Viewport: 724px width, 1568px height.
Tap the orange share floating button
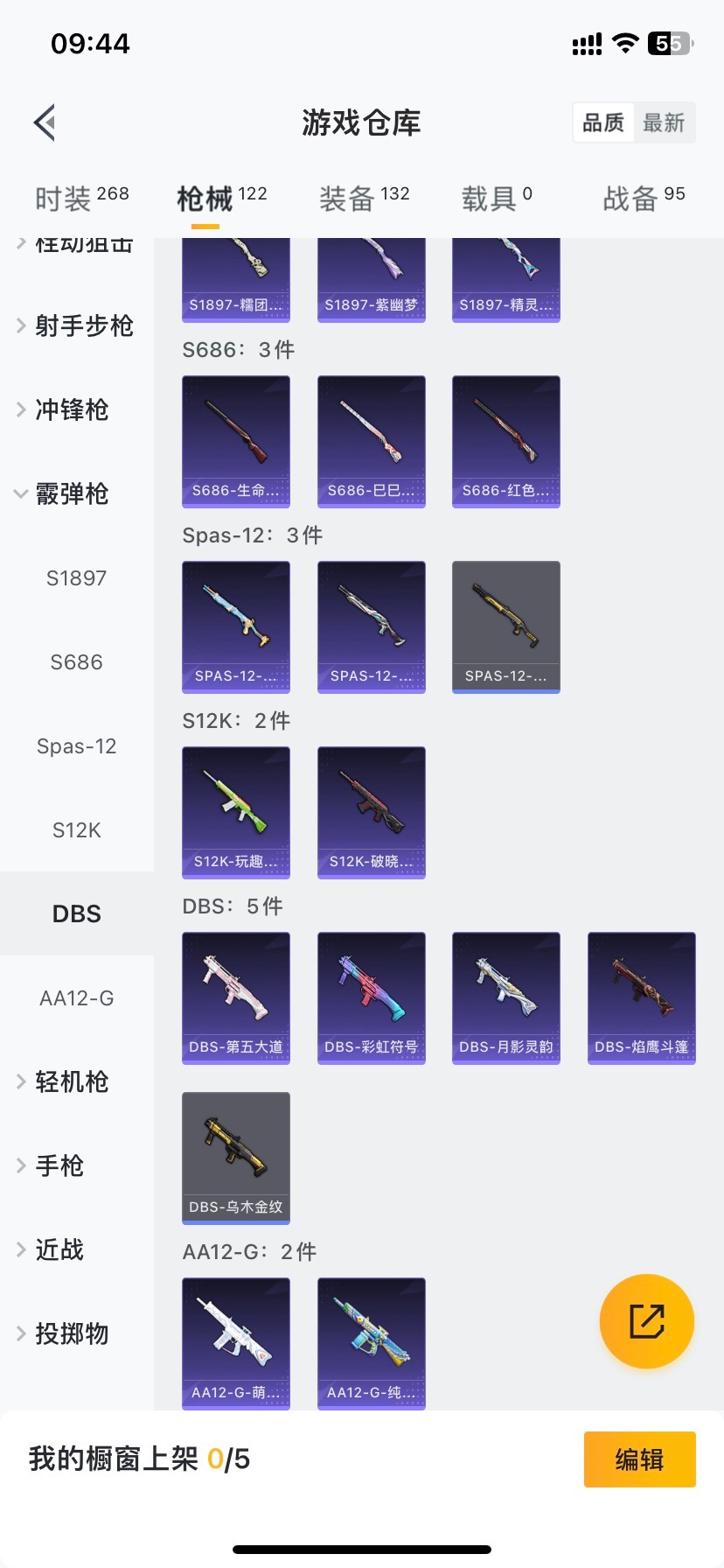pos(647,1321)
